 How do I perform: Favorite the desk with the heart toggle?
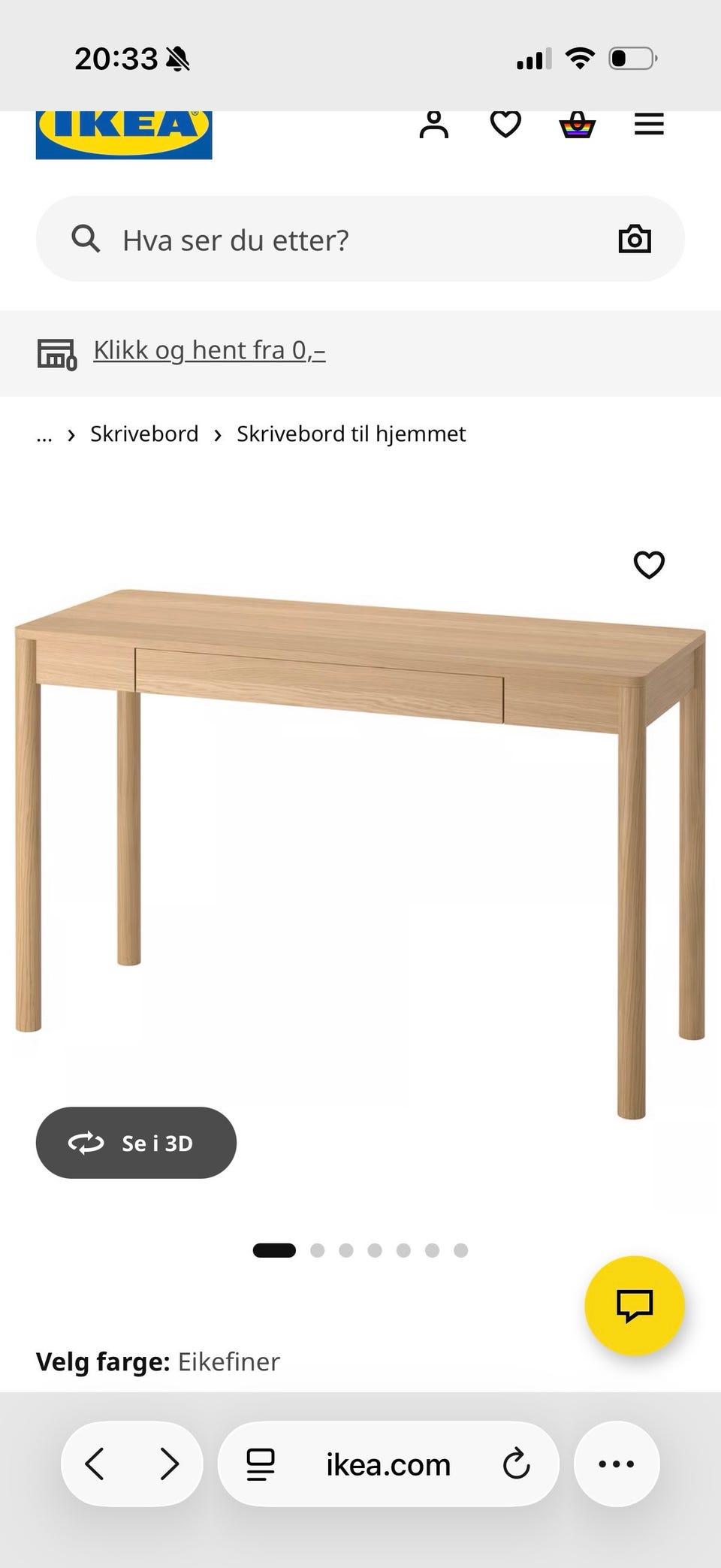pos(648,564)
